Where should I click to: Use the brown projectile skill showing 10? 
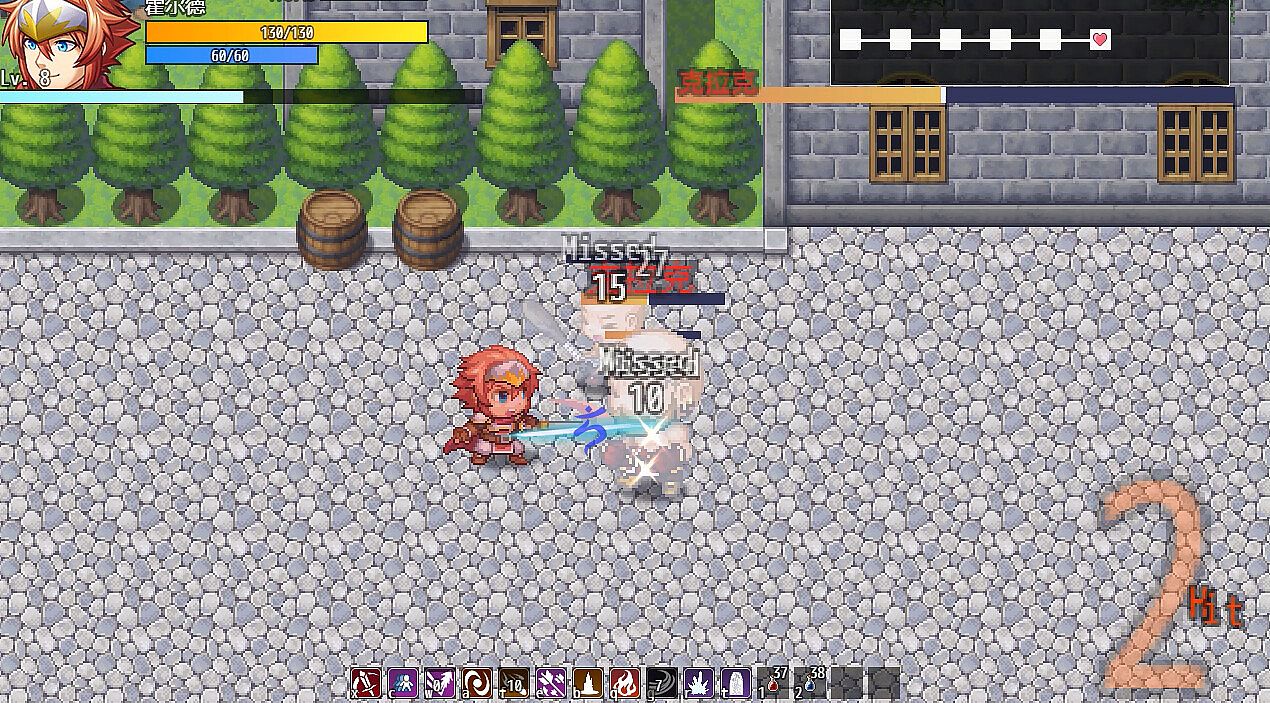(x=514, y=684)
